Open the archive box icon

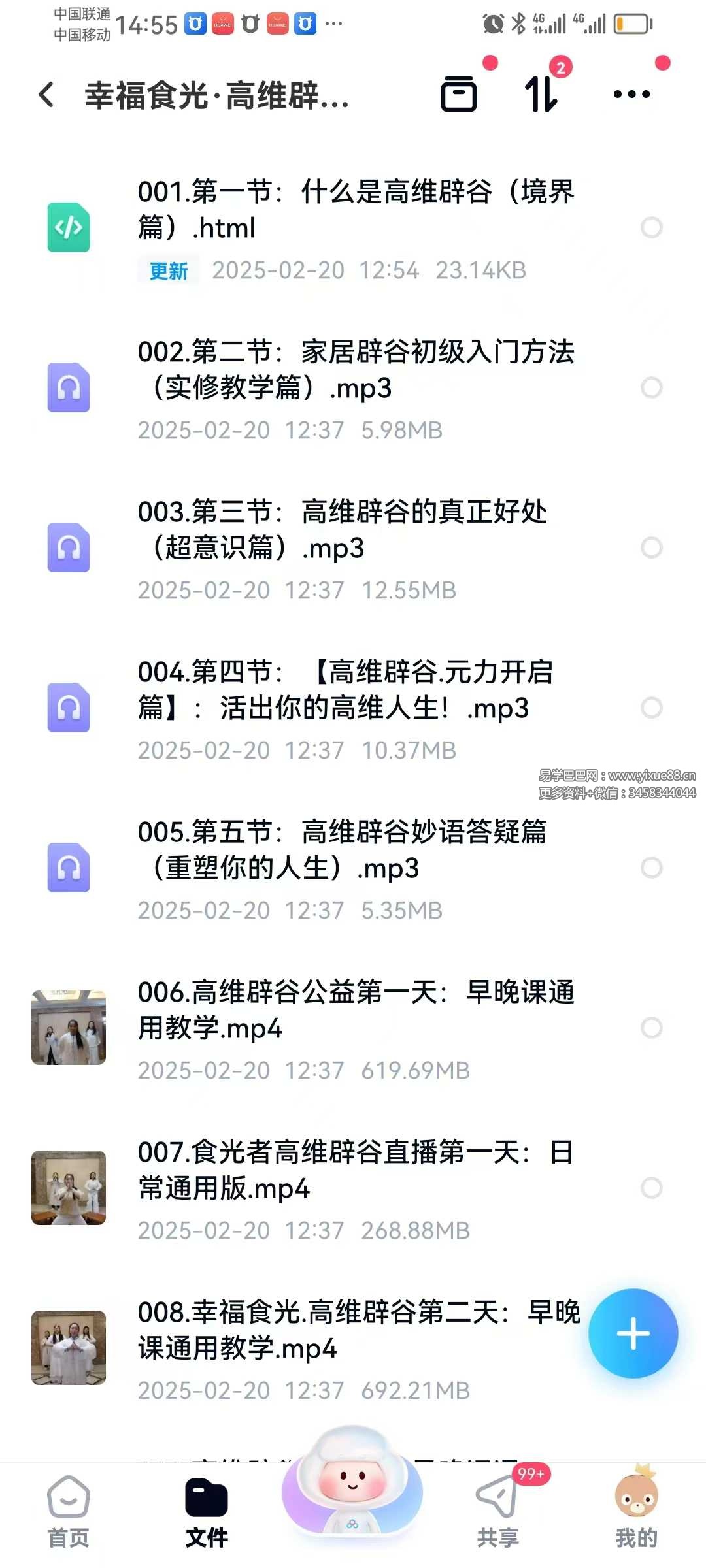[459, 95]
